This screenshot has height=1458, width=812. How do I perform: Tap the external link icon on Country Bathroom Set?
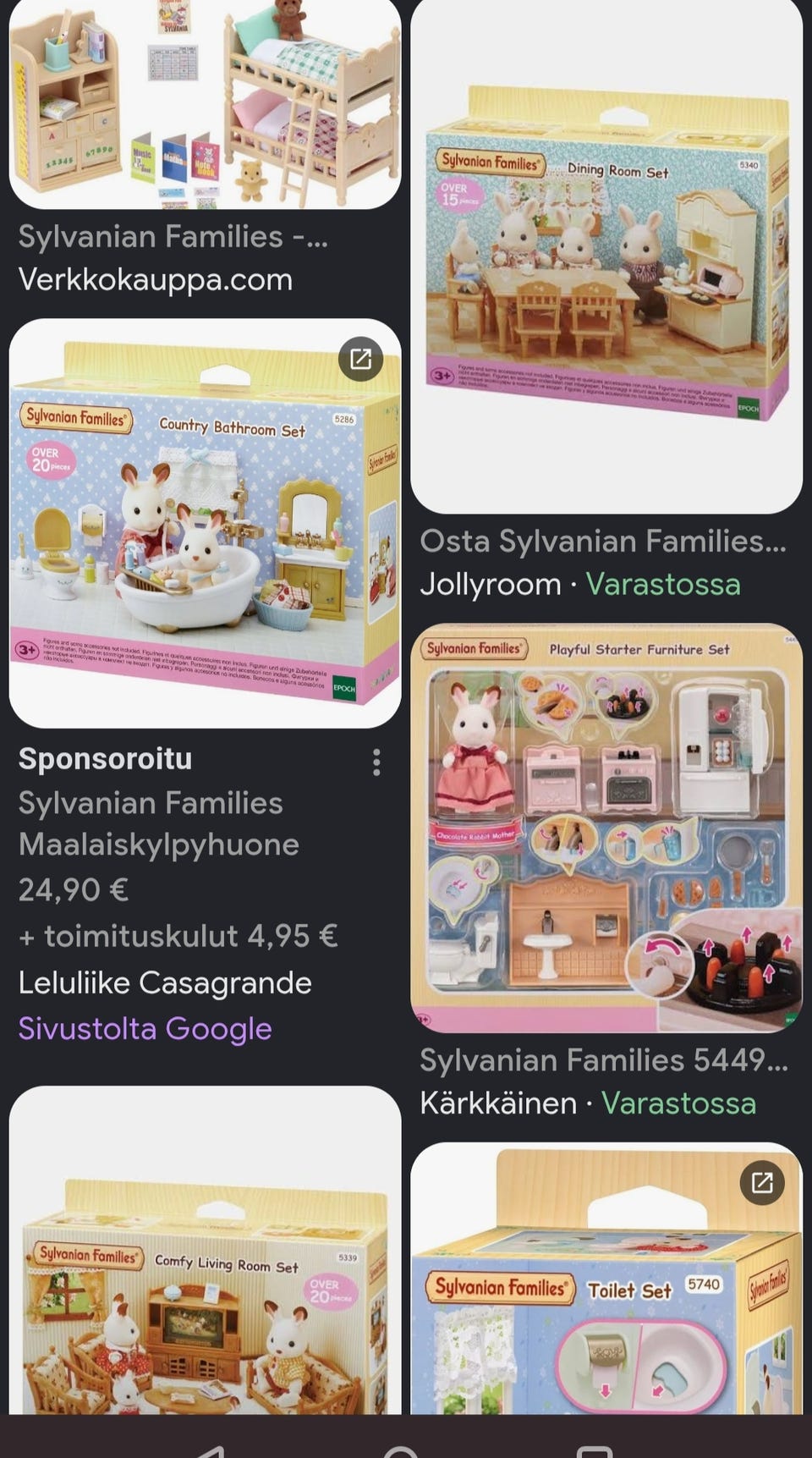pyautogui.click(x=361, y=359)
